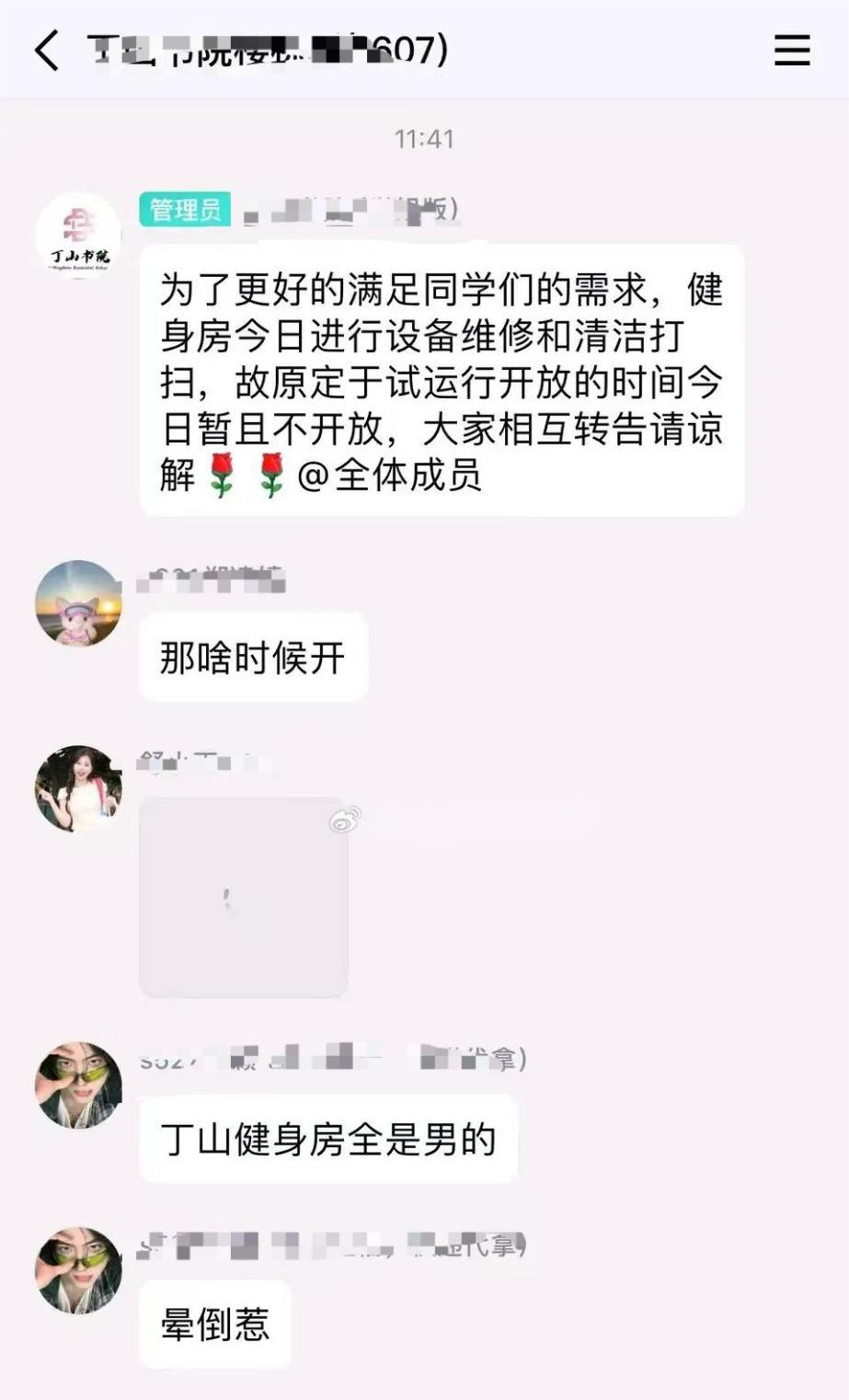This screenshot has width=849, height=1400.
Task: Go back from the group chat
Action: coord(47,50)
